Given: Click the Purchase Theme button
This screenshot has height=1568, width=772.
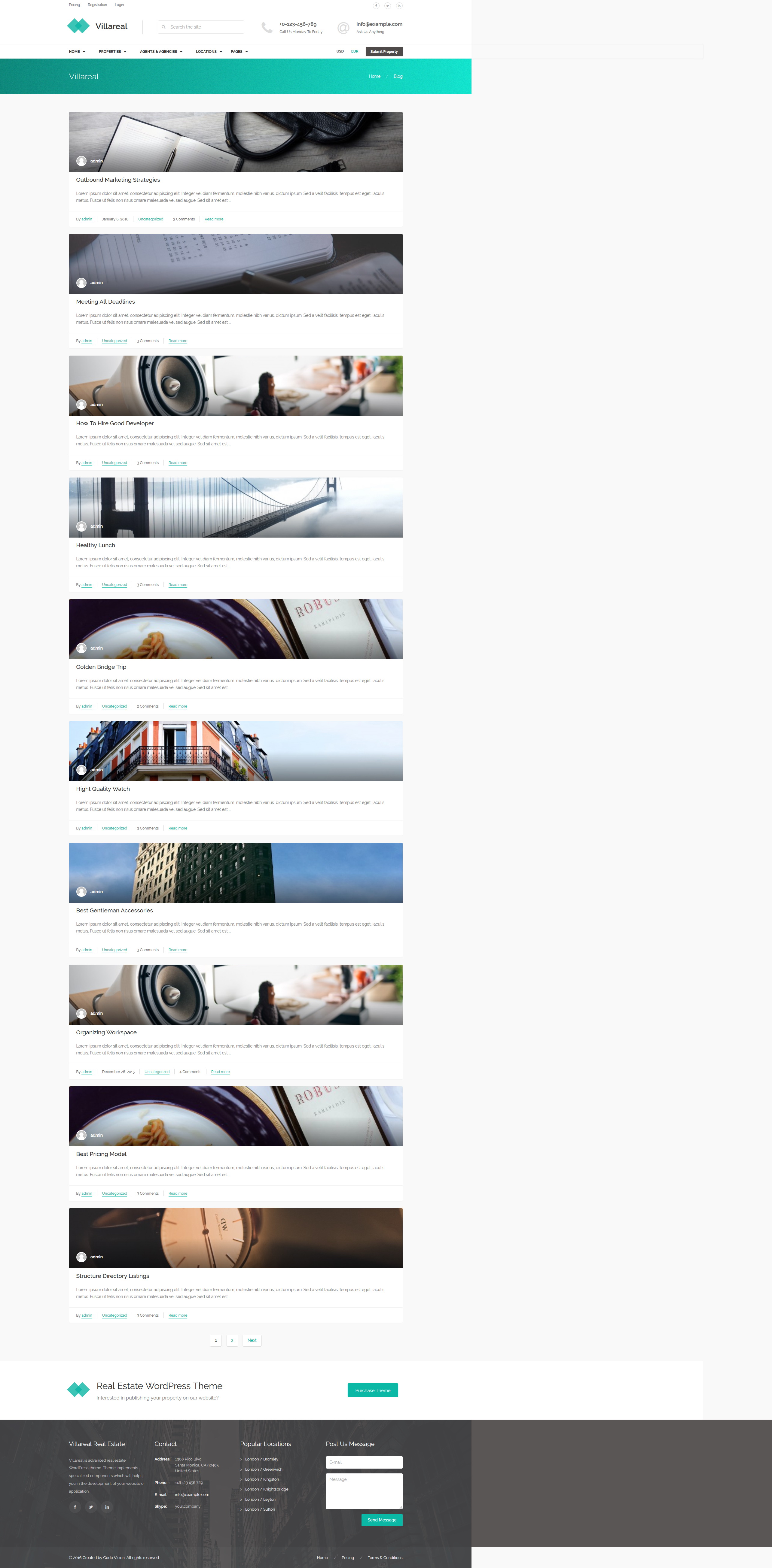Looking at the screenshot, I should (373, 1390).
